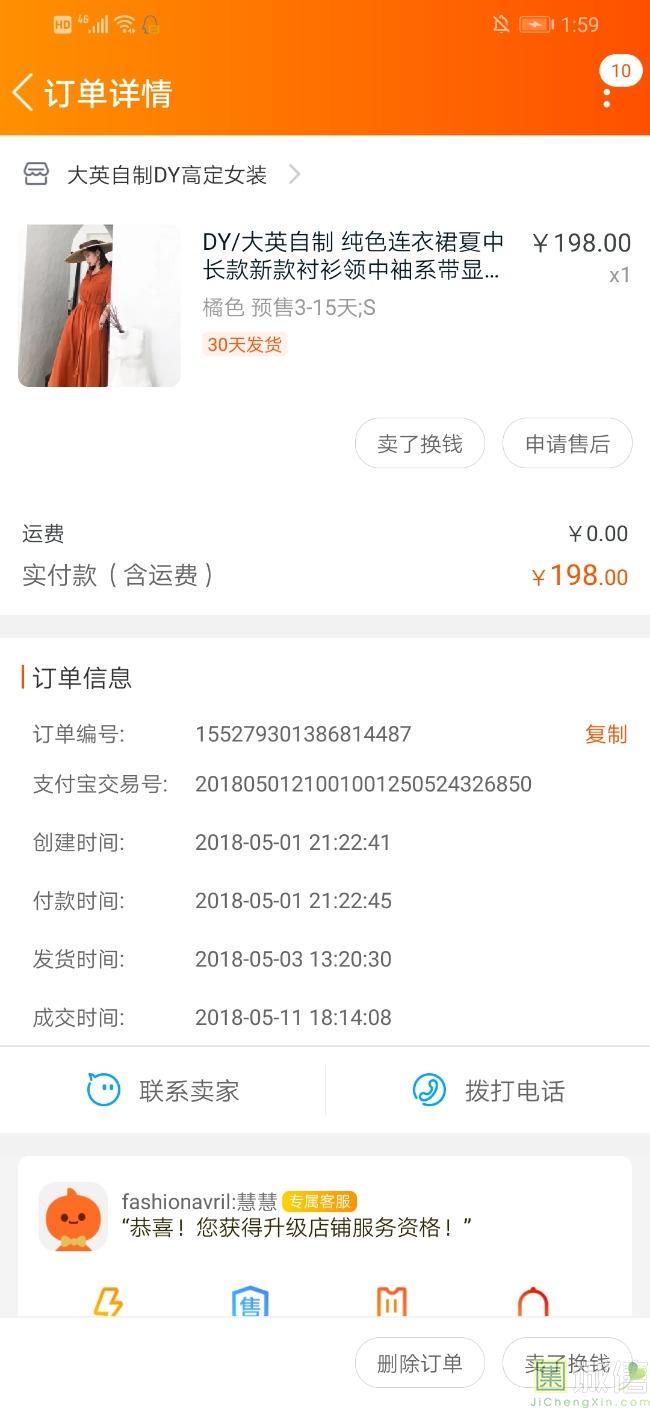Screen dimensions: 650x1408
Task: Open the yellow lightning icon in the card
Action: pos(108,1301)
